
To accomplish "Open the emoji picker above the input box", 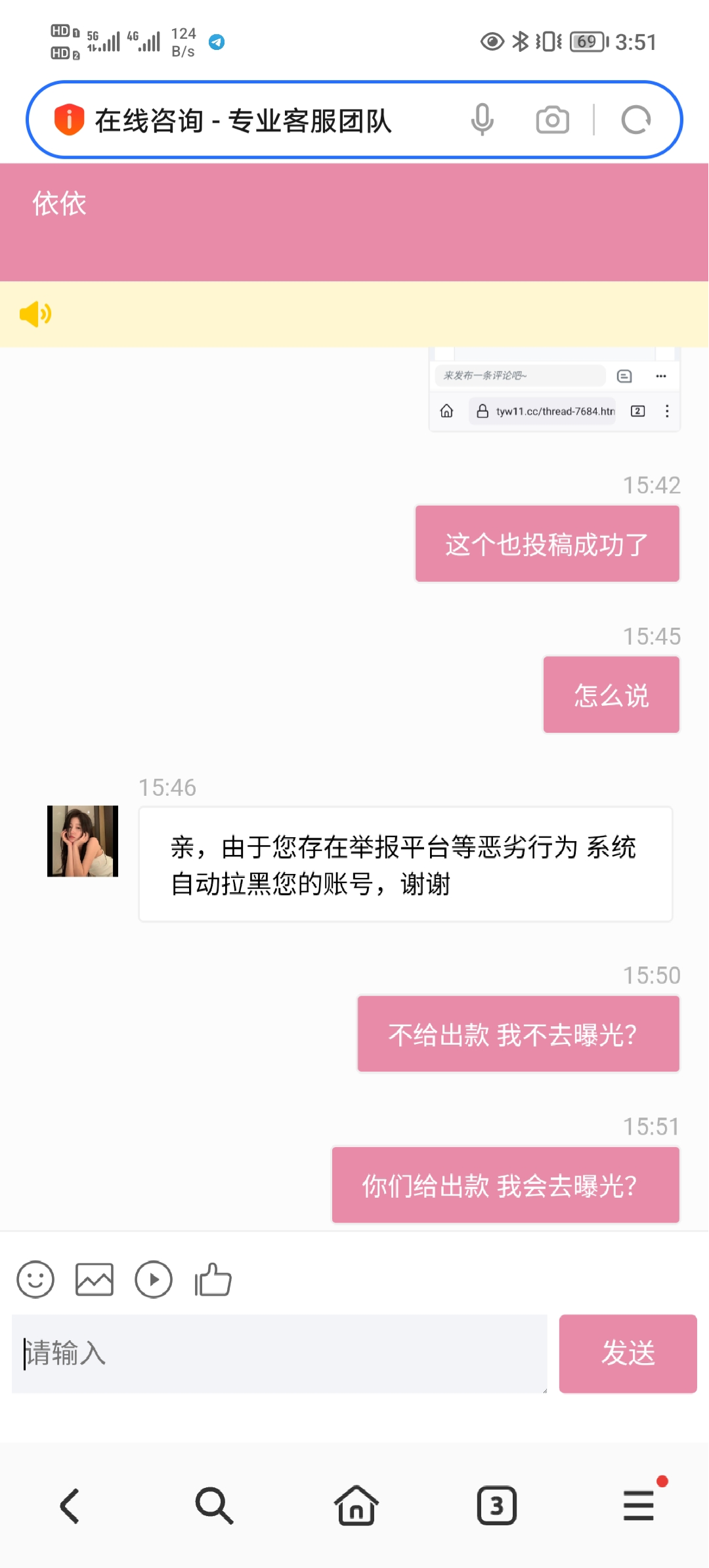I will coord(35,1279).
